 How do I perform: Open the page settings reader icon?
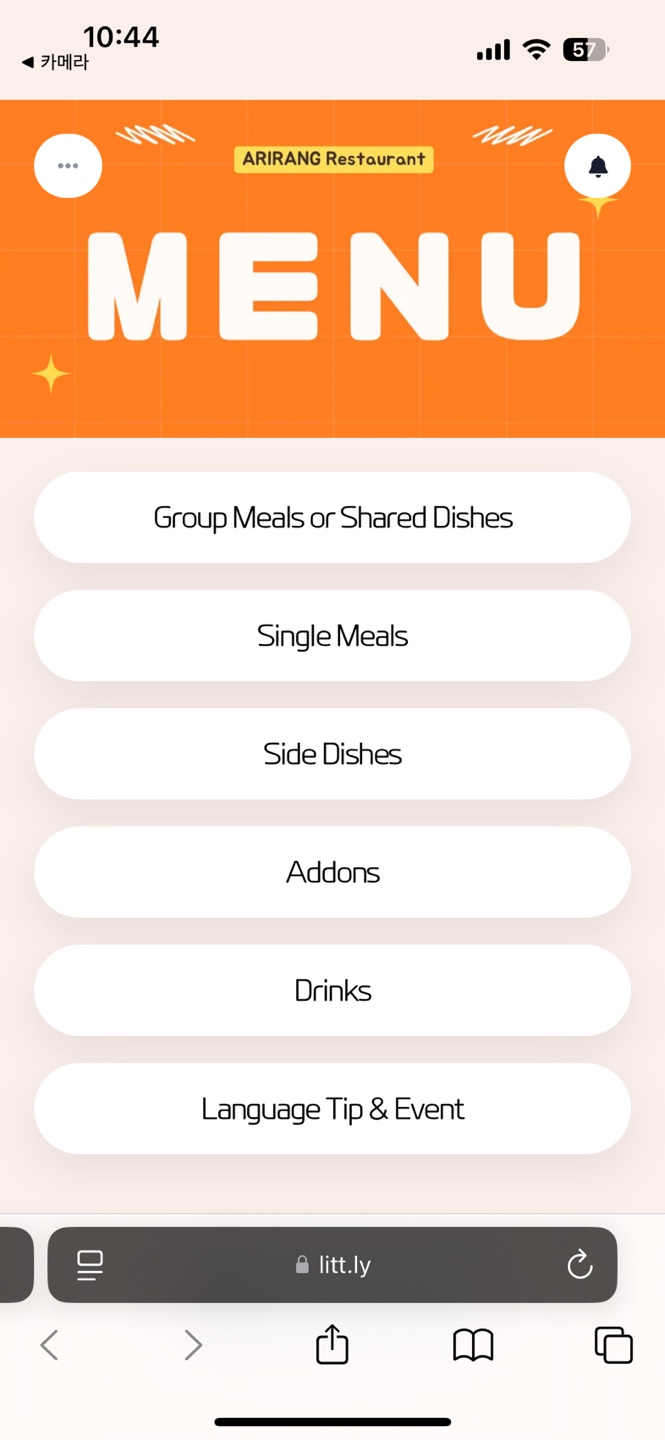[x=90, y=1265]
